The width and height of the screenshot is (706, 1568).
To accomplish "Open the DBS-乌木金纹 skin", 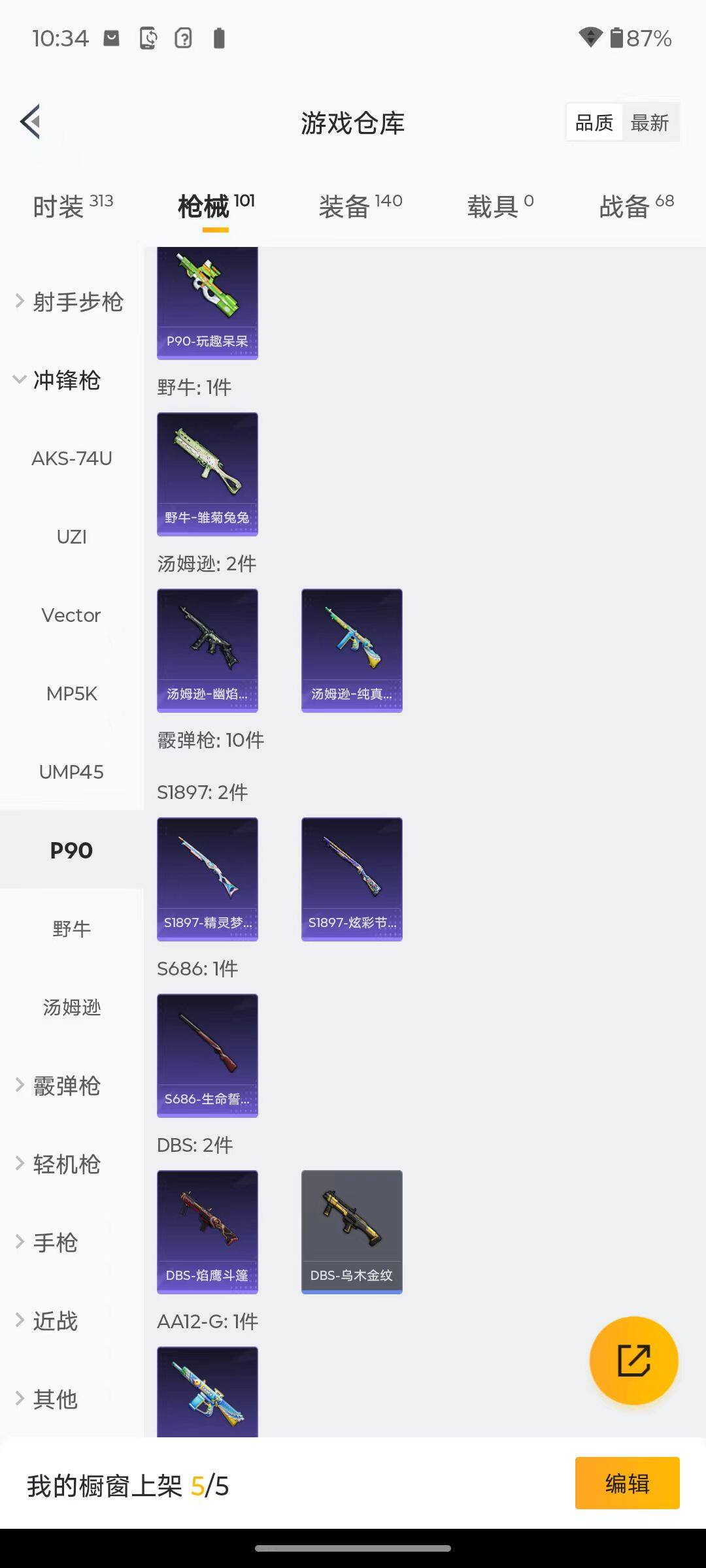I will [352, 1232].
